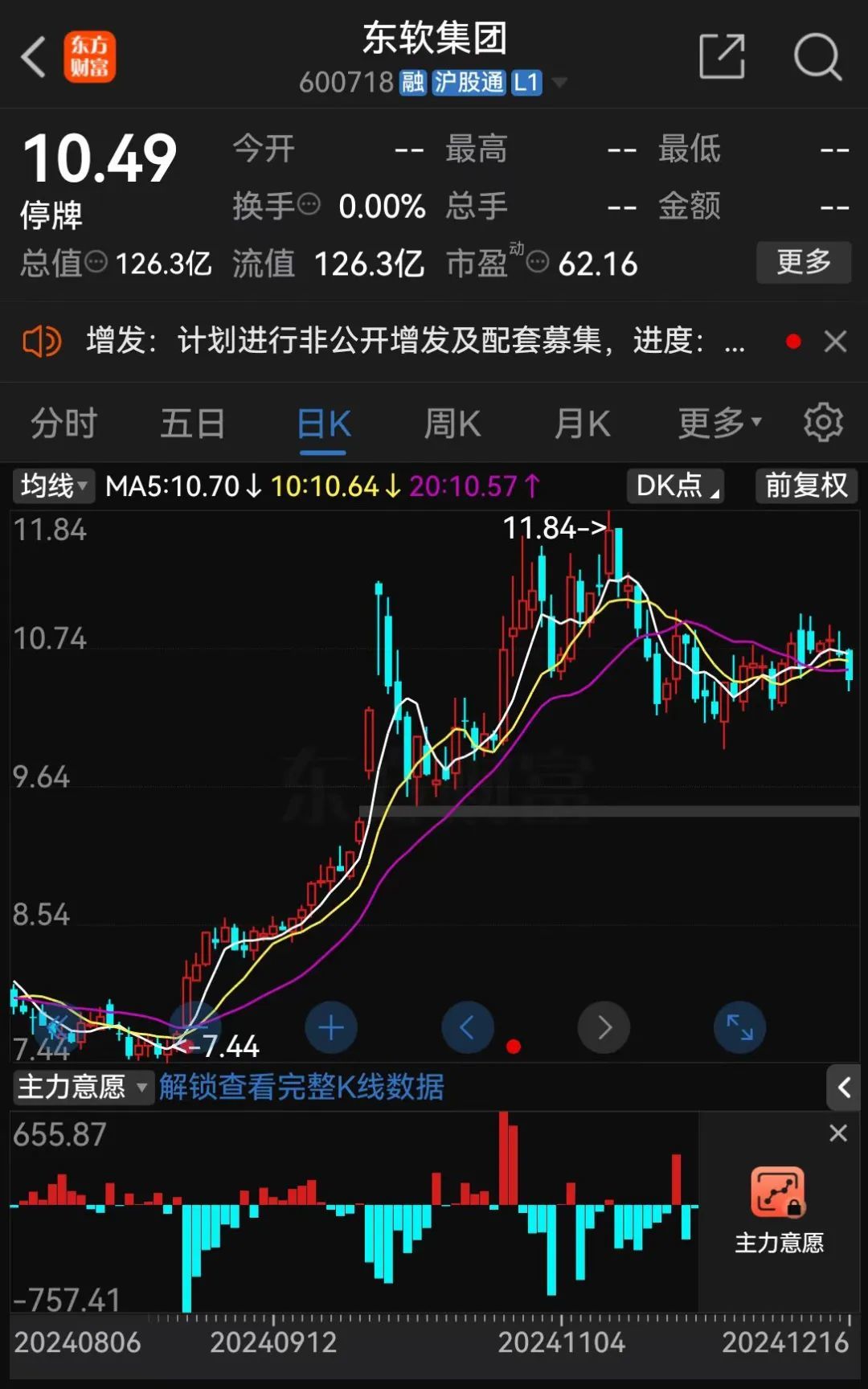The image size is (868, 1389).
Task: Zoom in the K-line chart with plus
Action: [331, 1027]
